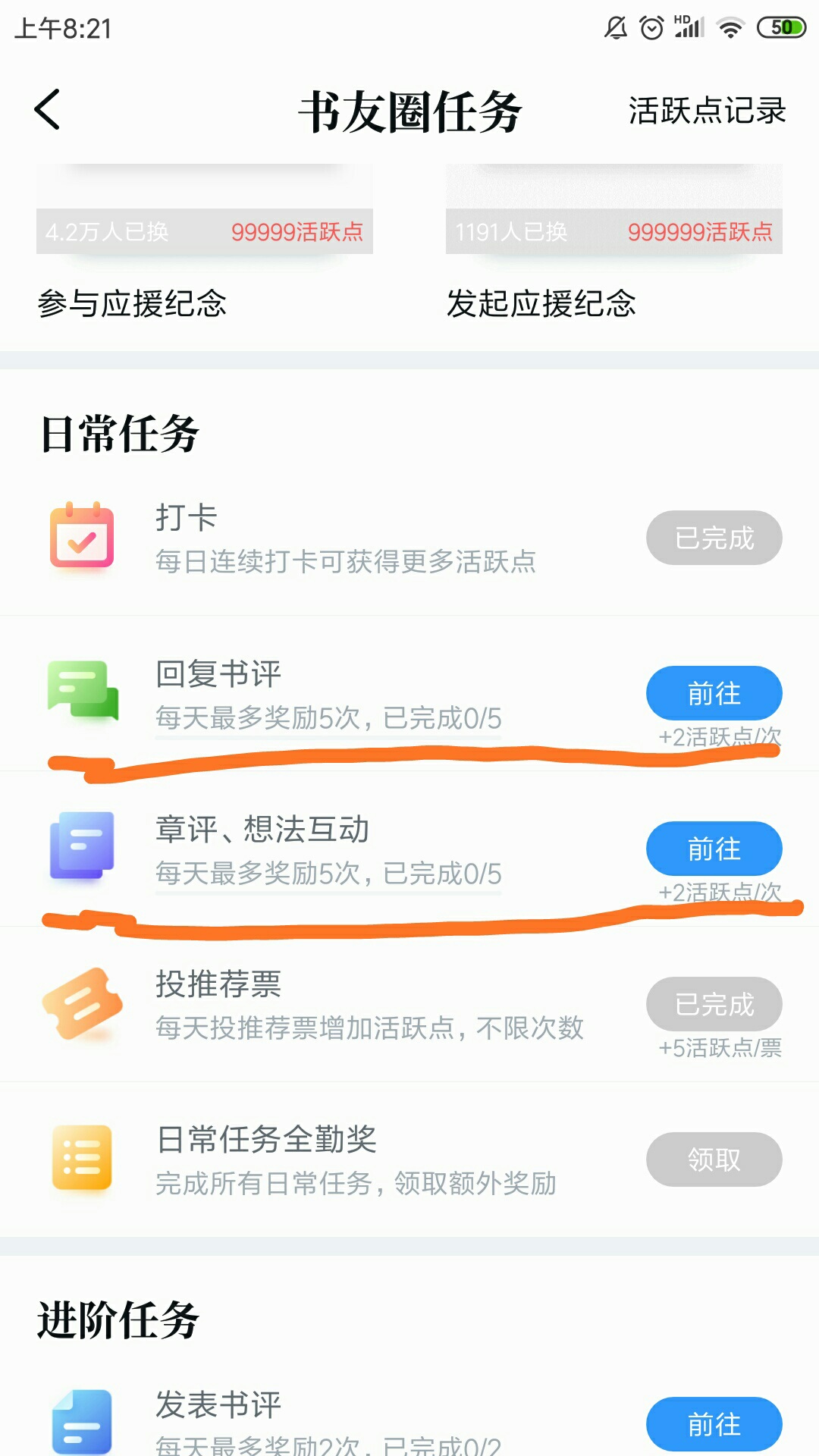819x1456 pixels.
Task: Open 活跃点记录 in the header
Action: [x=707, y=111]
